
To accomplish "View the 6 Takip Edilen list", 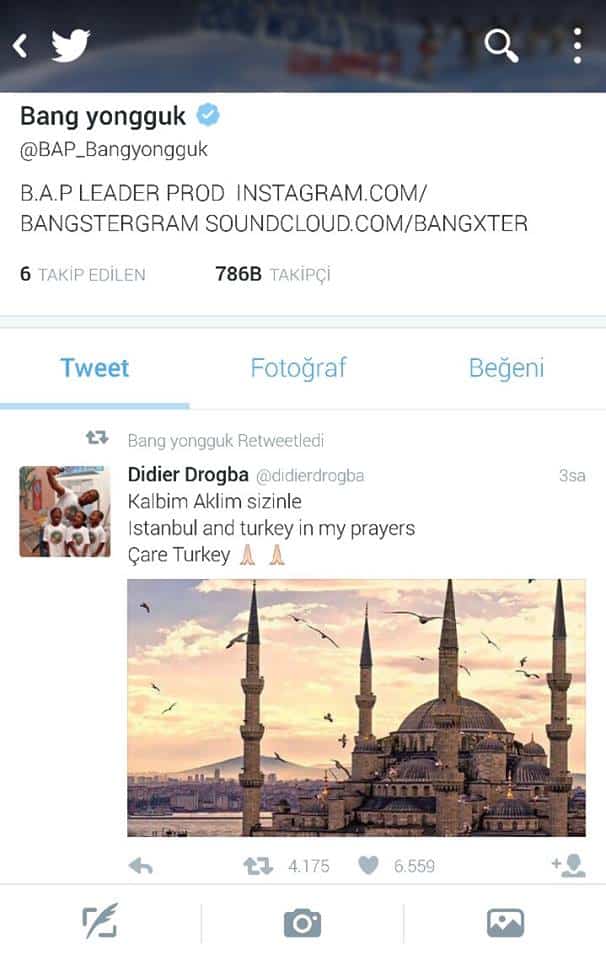I will point(83,274).
